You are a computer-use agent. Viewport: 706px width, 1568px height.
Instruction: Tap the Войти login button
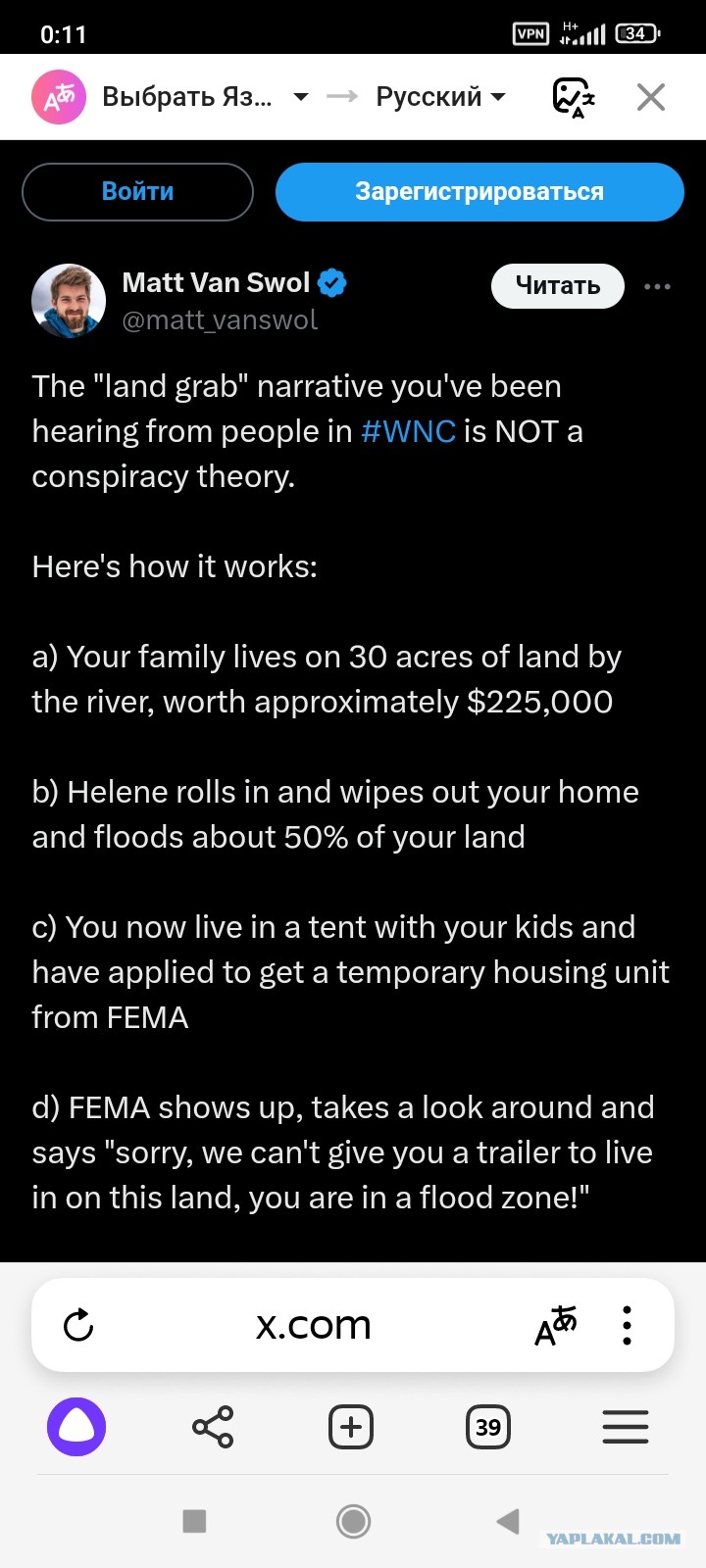[137, 191]
